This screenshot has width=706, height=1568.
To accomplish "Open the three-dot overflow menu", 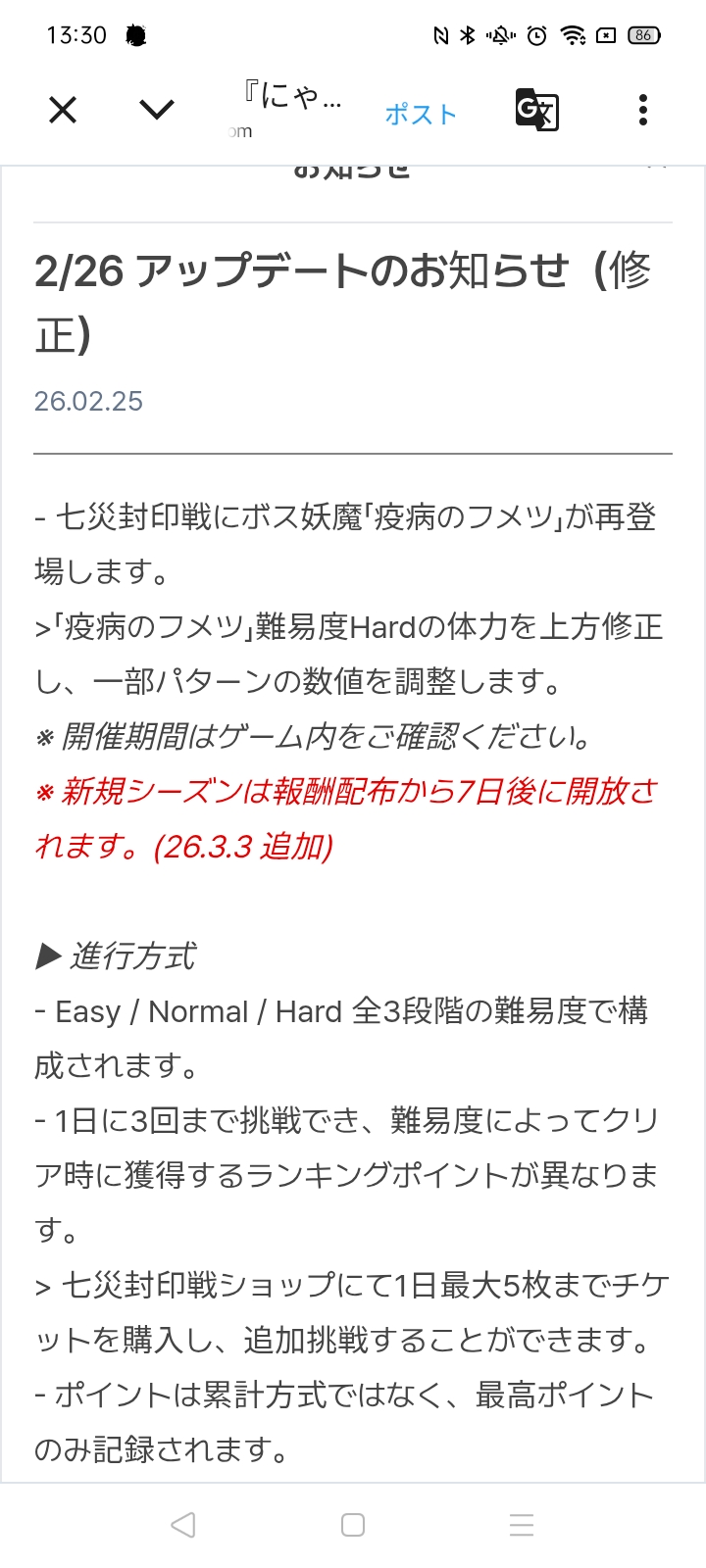I will [643, 110].
